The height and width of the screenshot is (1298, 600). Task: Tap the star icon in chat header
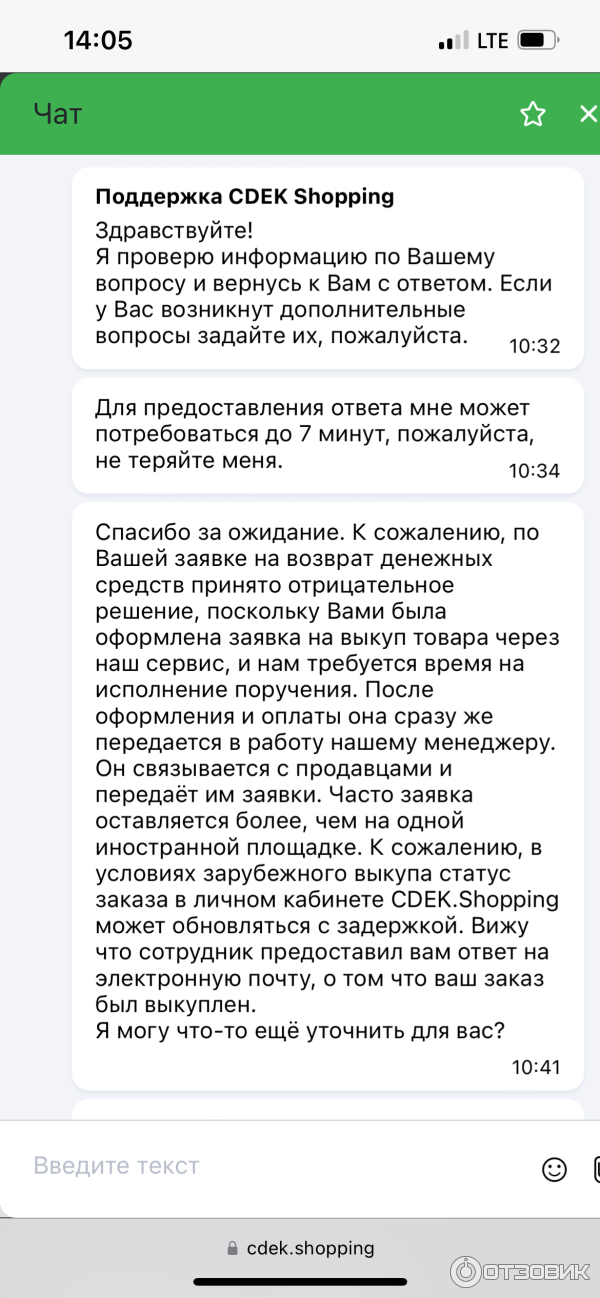tap(533, 114)
